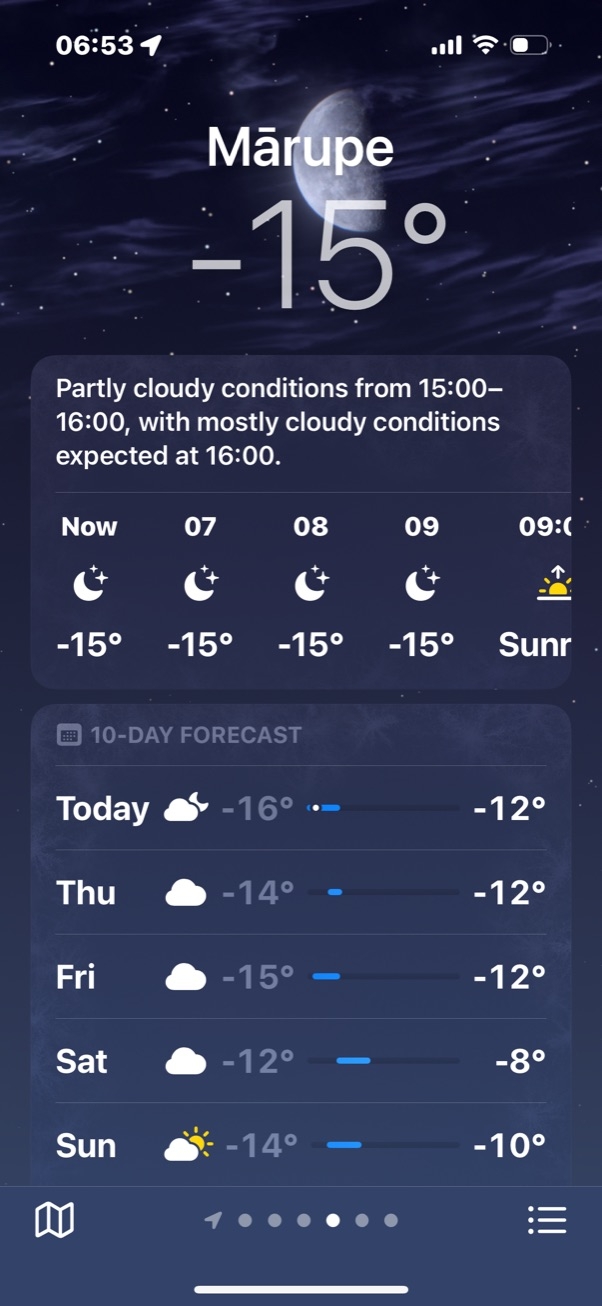
Task: Open Friday's forecast row
Action: point(300,976)
